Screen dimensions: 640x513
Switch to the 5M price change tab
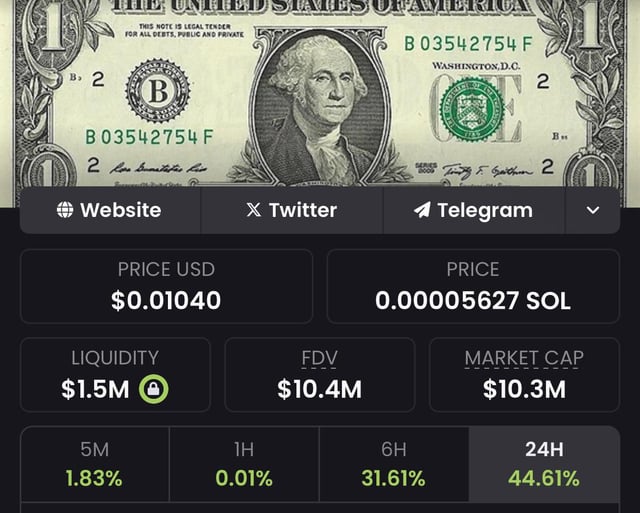point(94,464)
